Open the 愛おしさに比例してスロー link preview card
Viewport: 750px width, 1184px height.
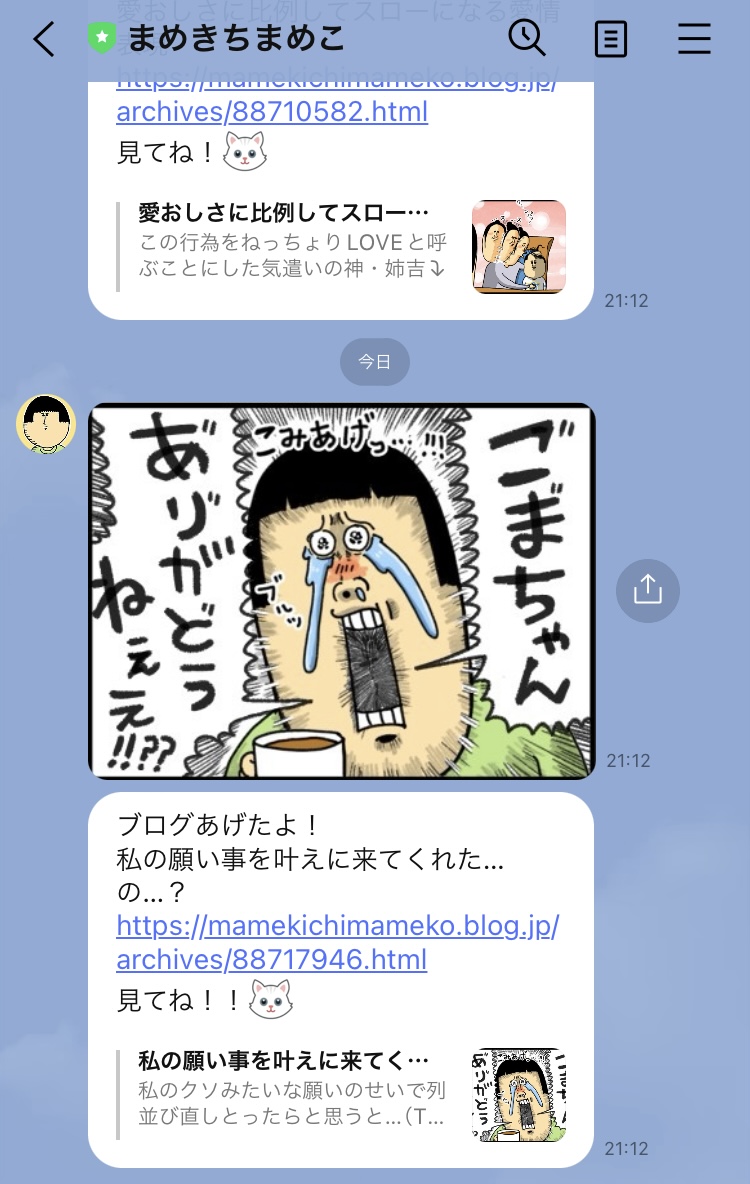[x=340, y=247]
